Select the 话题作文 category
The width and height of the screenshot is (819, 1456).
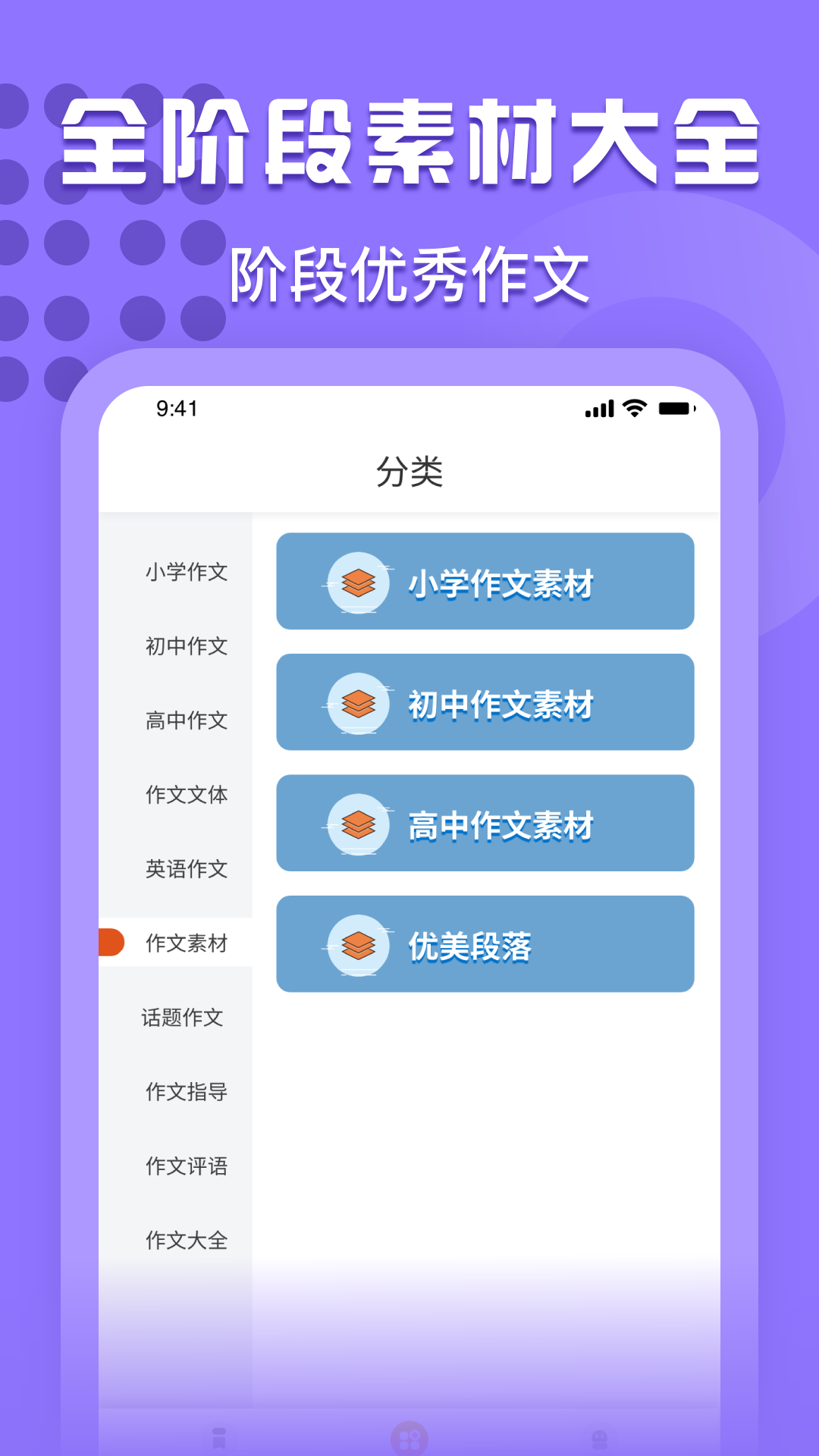pos(184,1018)
